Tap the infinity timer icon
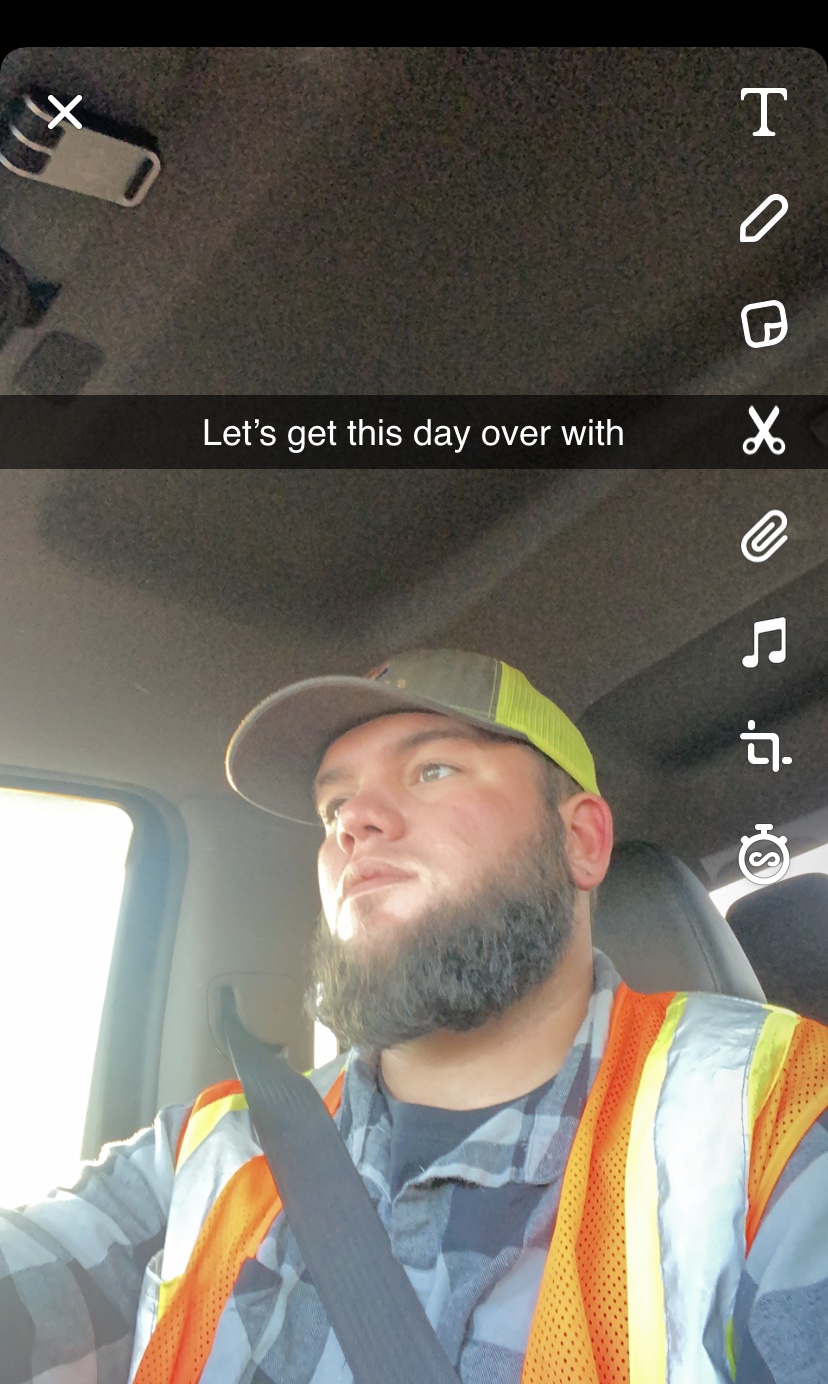This screenshot has width=828, height=1384. pos(764,854)
